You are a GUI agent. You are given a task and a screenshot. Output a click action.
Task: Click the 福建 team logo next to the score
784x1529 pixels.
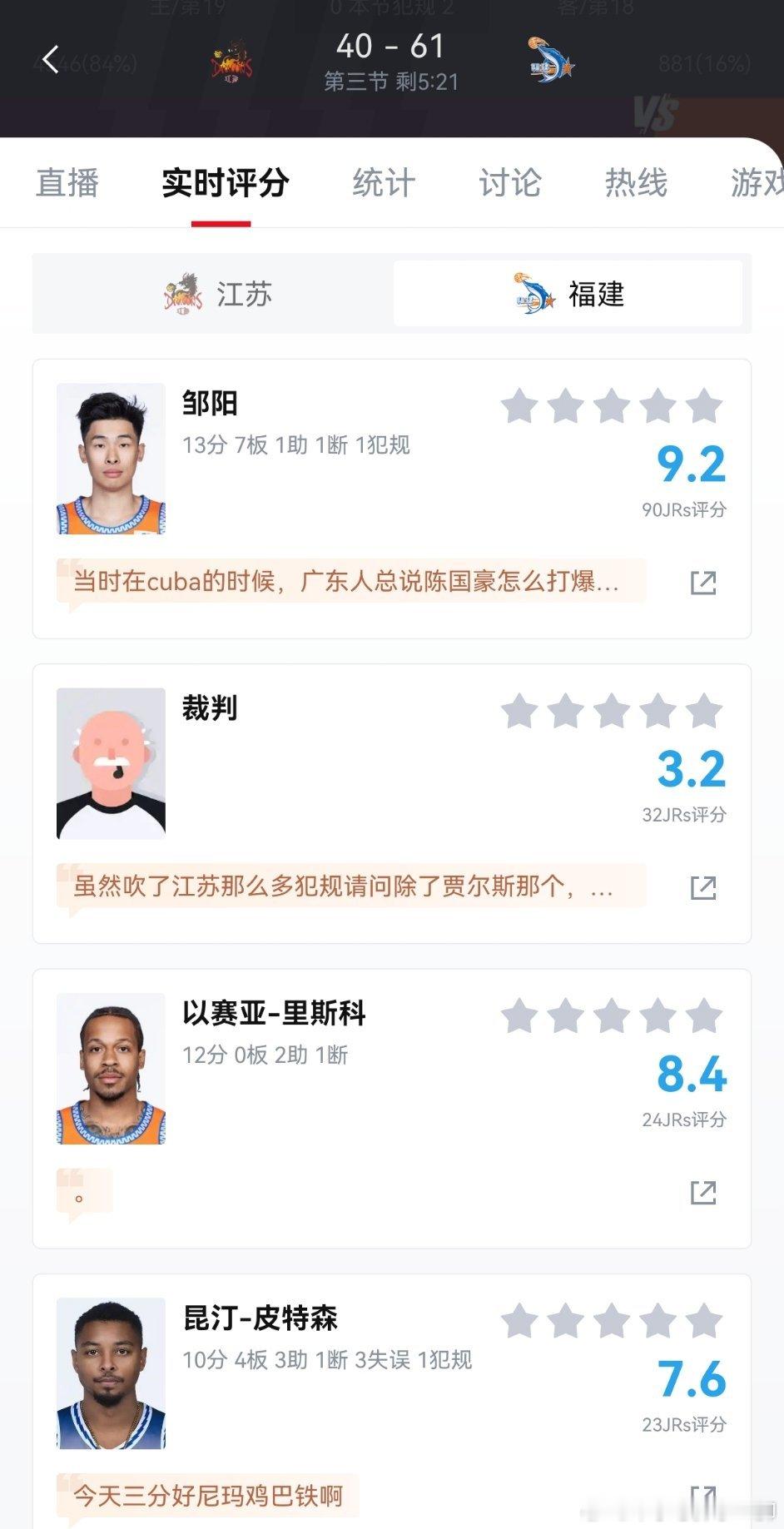549,58
